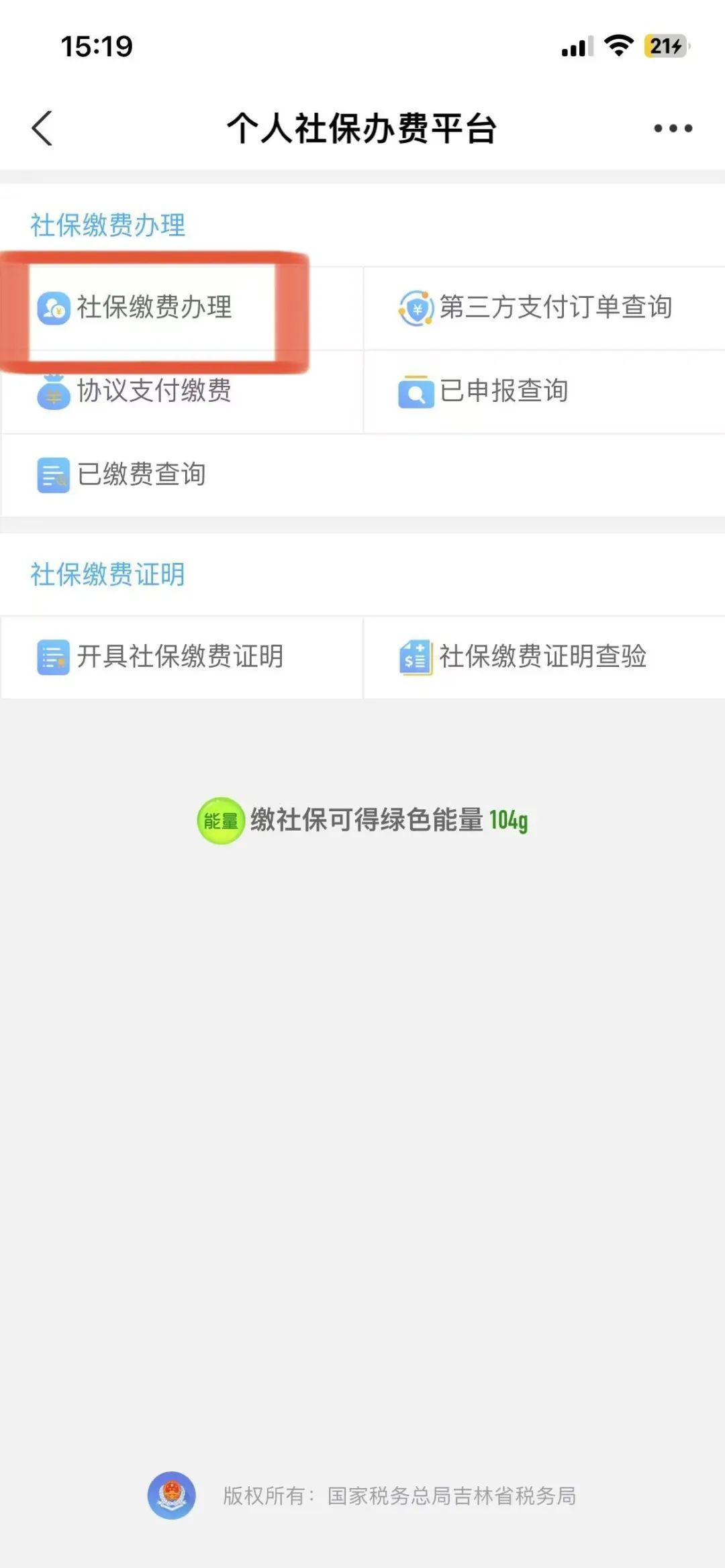Viewport: 725px width, 1568px height.
Task: Go back using the top-left arrow
Action: tap(42, 128)
